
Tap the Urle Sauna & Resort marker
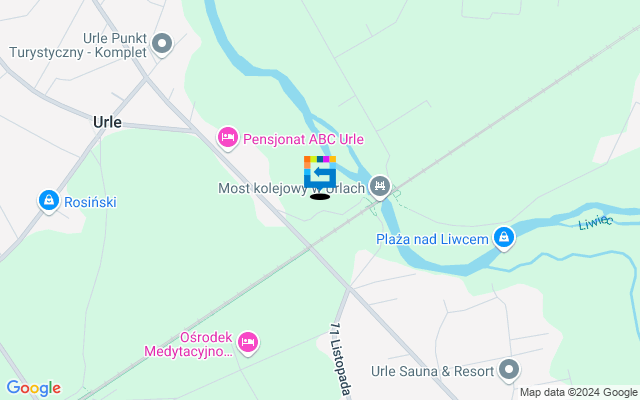point(509,370)
